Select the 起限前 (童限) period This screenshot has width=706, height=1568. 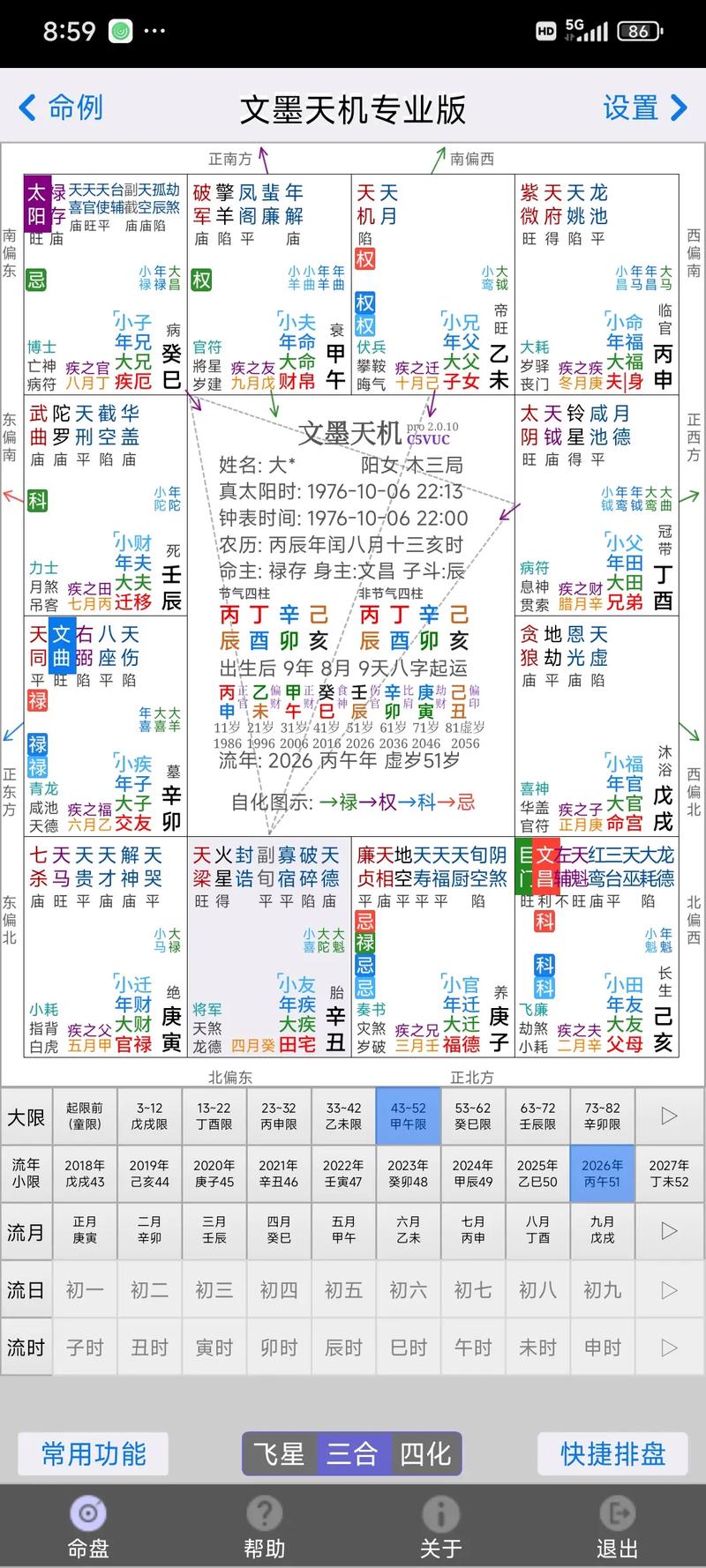click(85, 1116)
